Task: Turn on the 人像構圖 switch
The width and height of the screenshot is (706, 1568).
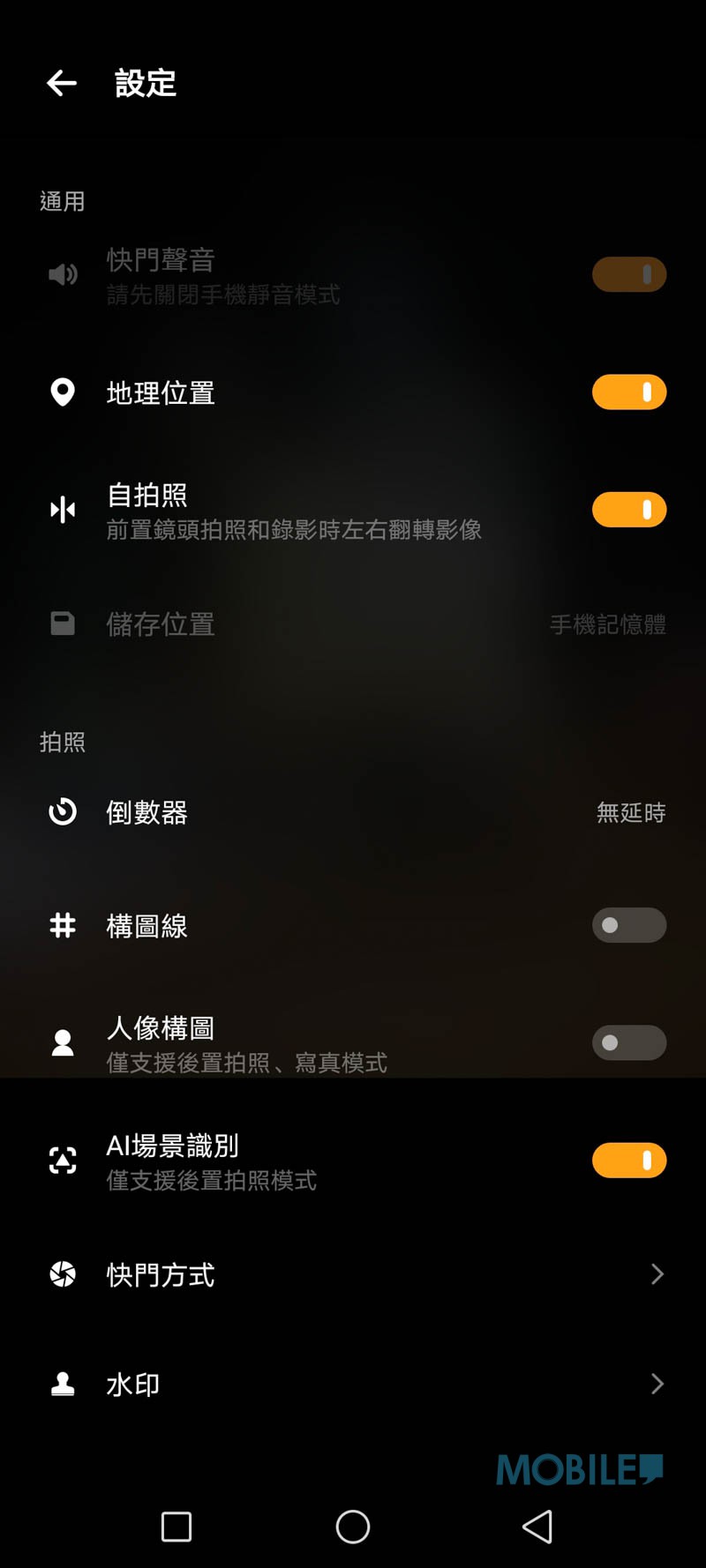Action: click(629, 1042)
